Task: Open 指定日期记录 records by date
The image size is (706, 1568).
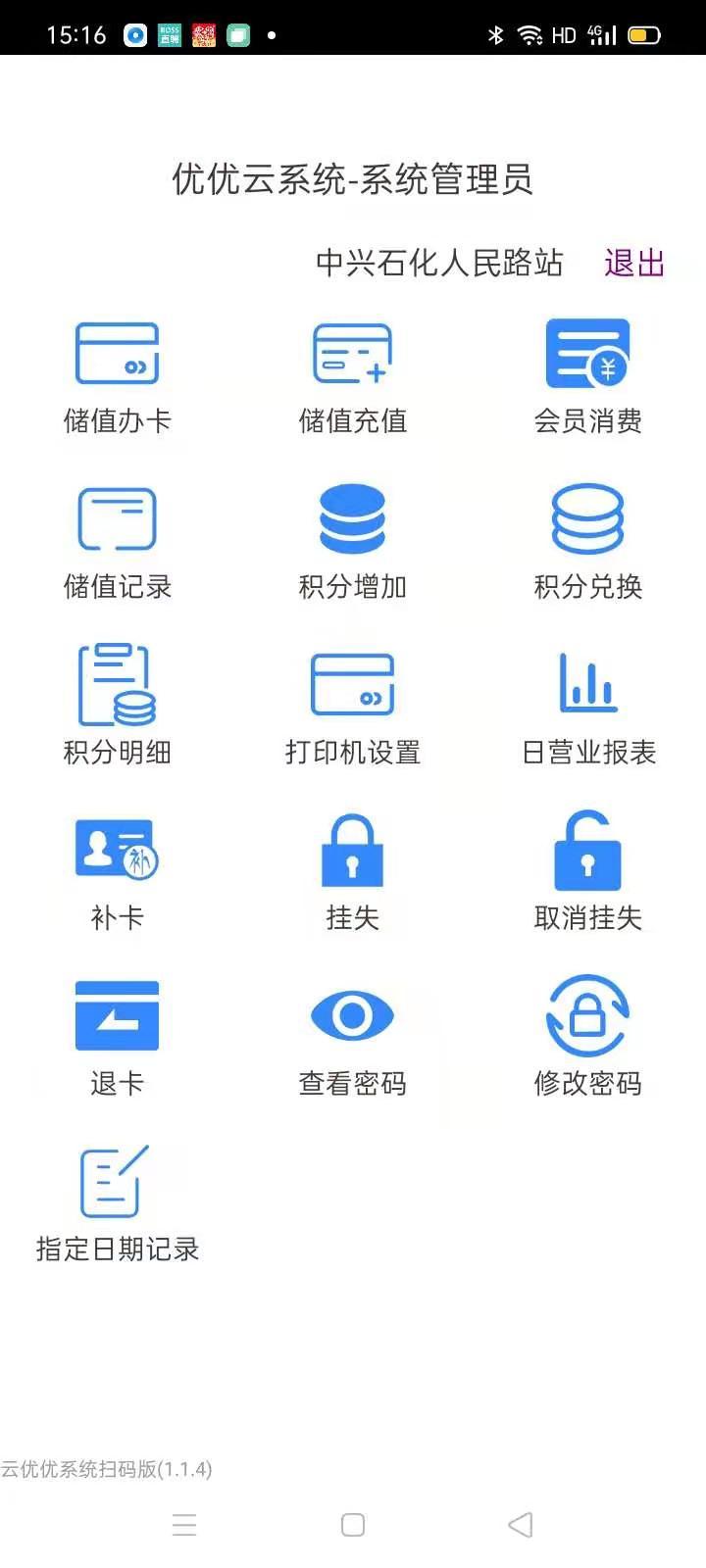Action: [x=118, y=1204]
